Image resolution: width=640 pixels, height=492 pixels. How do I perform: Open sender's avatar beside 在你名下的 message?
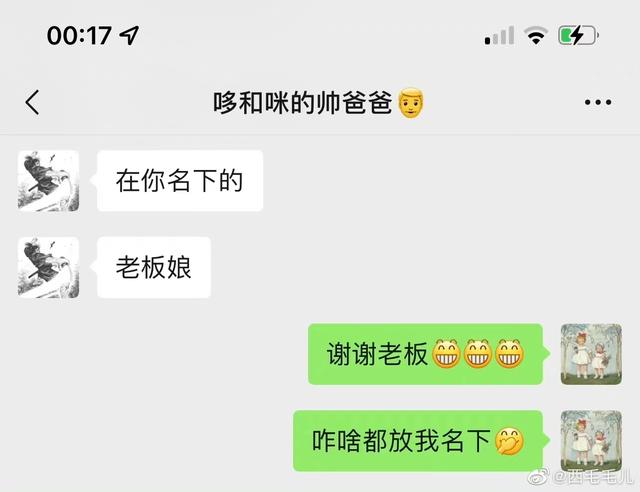pyautogui.click(x=48, y=181)
